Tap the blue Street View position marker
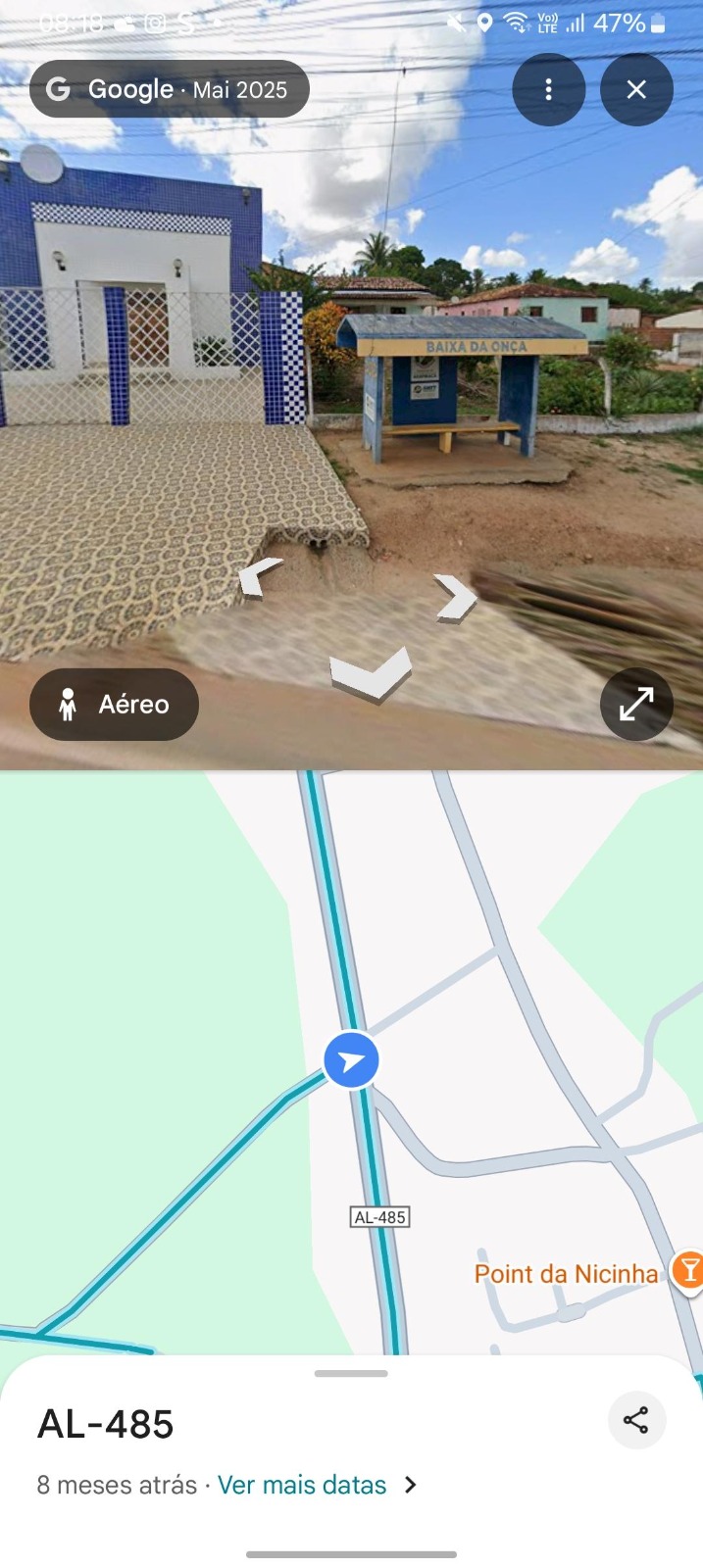Image resolution: width=703 pixels, height=1568 pixels. coord(351,1060)
